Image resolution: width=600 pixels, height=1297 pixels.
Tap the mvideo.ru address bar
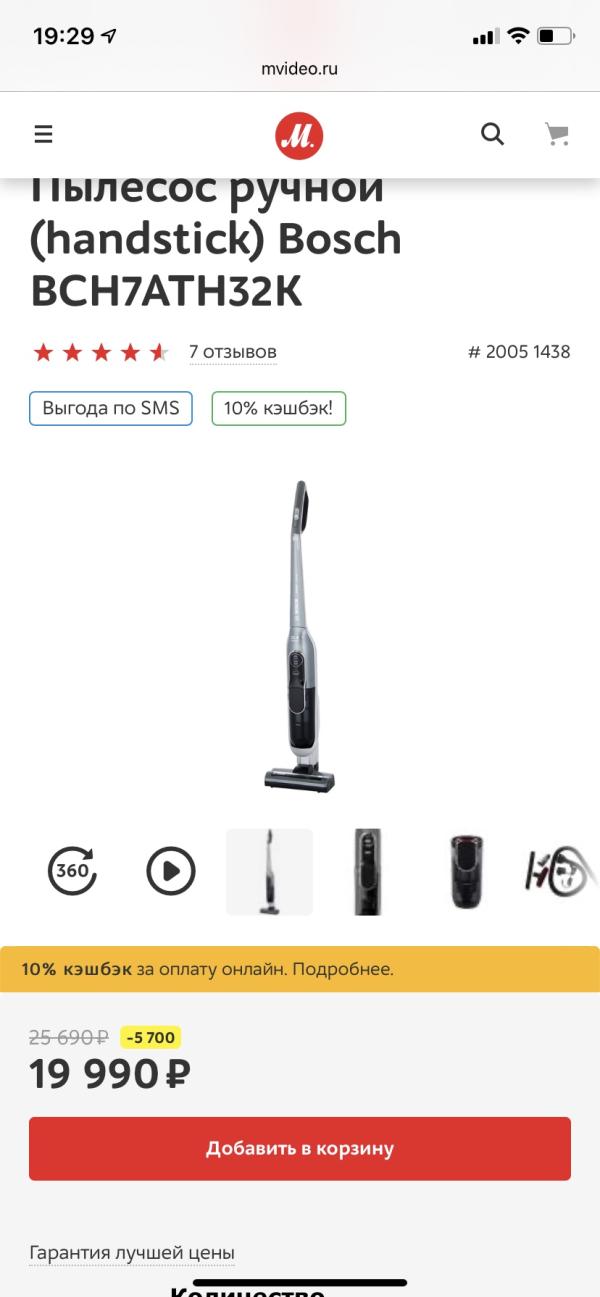tap(299, 68)
